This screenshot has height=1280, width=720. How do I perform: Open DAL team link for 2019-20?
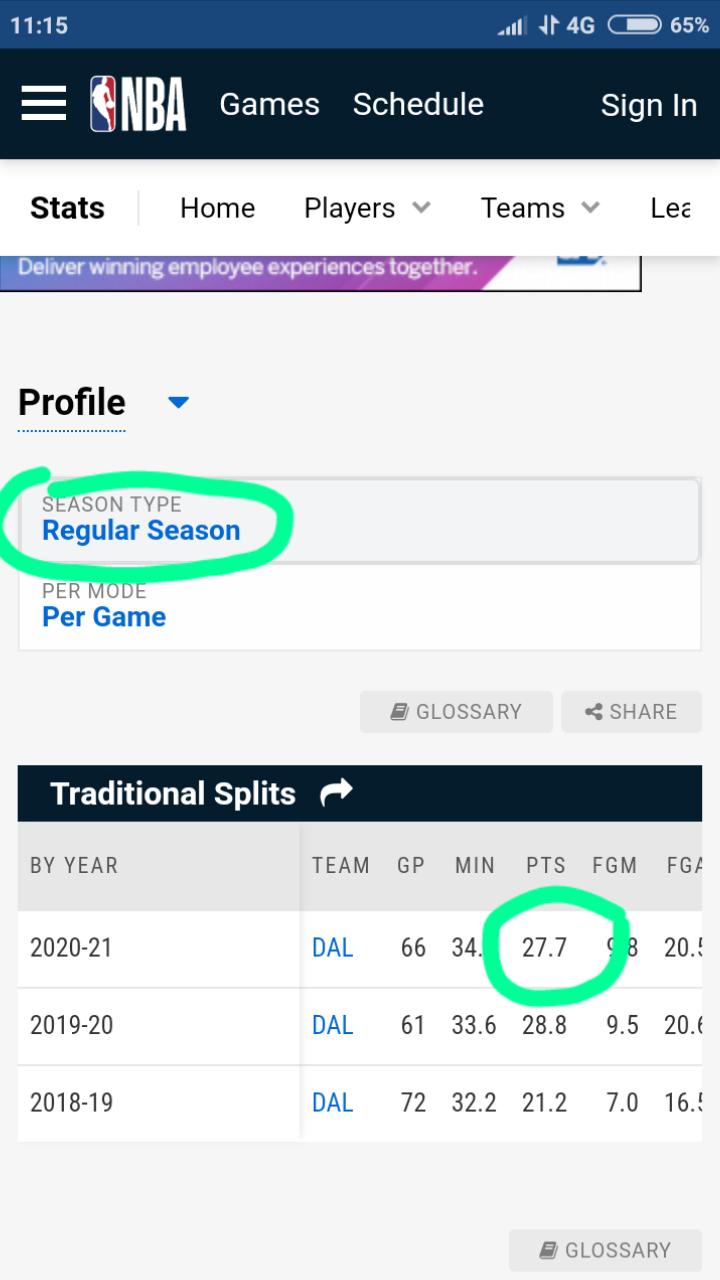tap(332, 1025)
